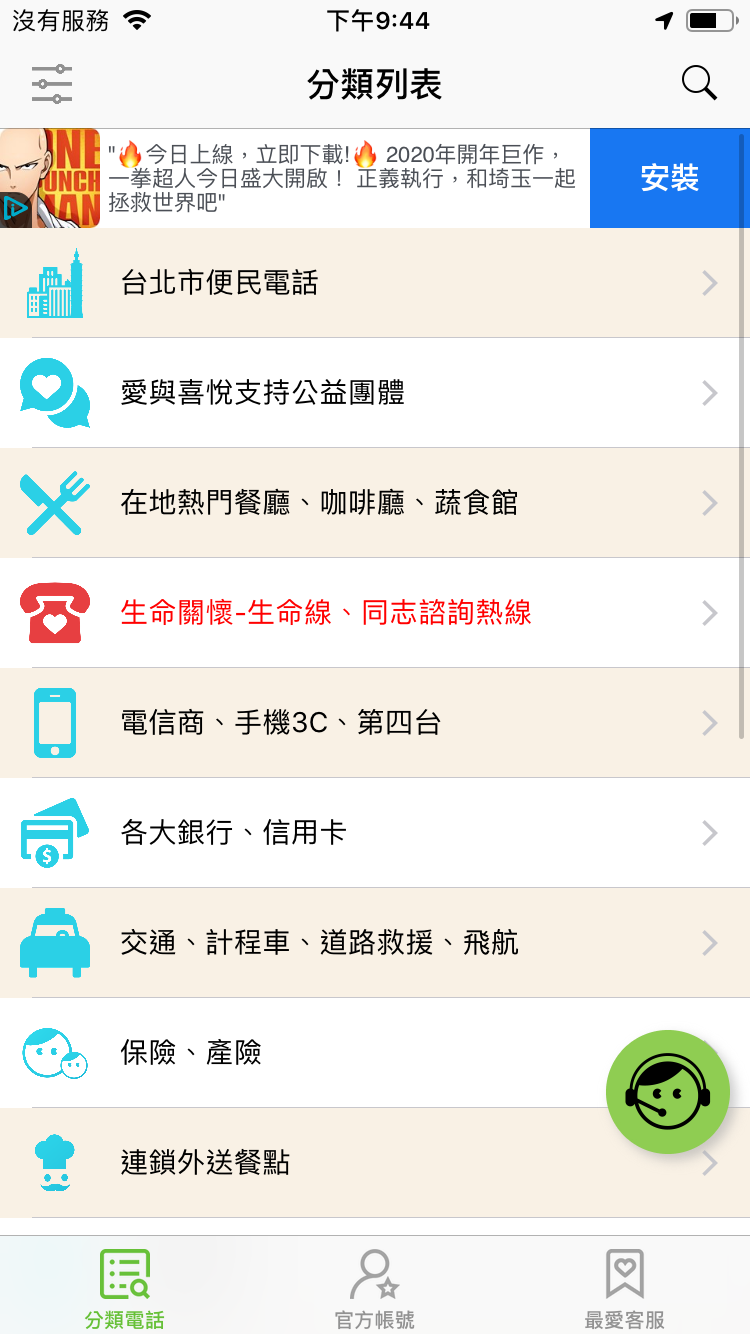This screenshot has width=750, height=1334.
Task: Select 在地熱門餐廳、咖啡廳、蔬食館
Action: point(375,503)
